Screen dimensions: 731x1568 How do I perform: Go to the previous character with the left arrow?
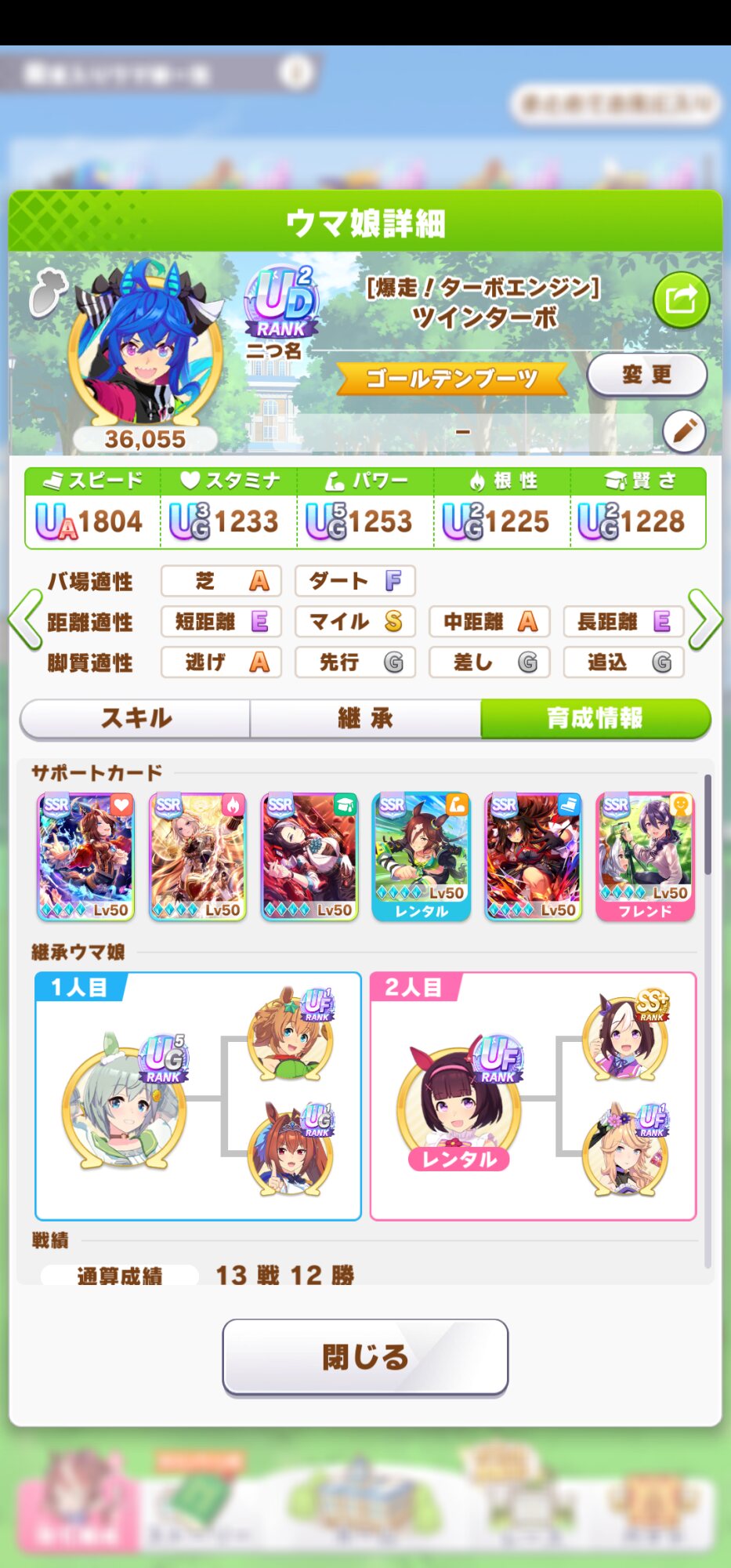tap(25, 620)
